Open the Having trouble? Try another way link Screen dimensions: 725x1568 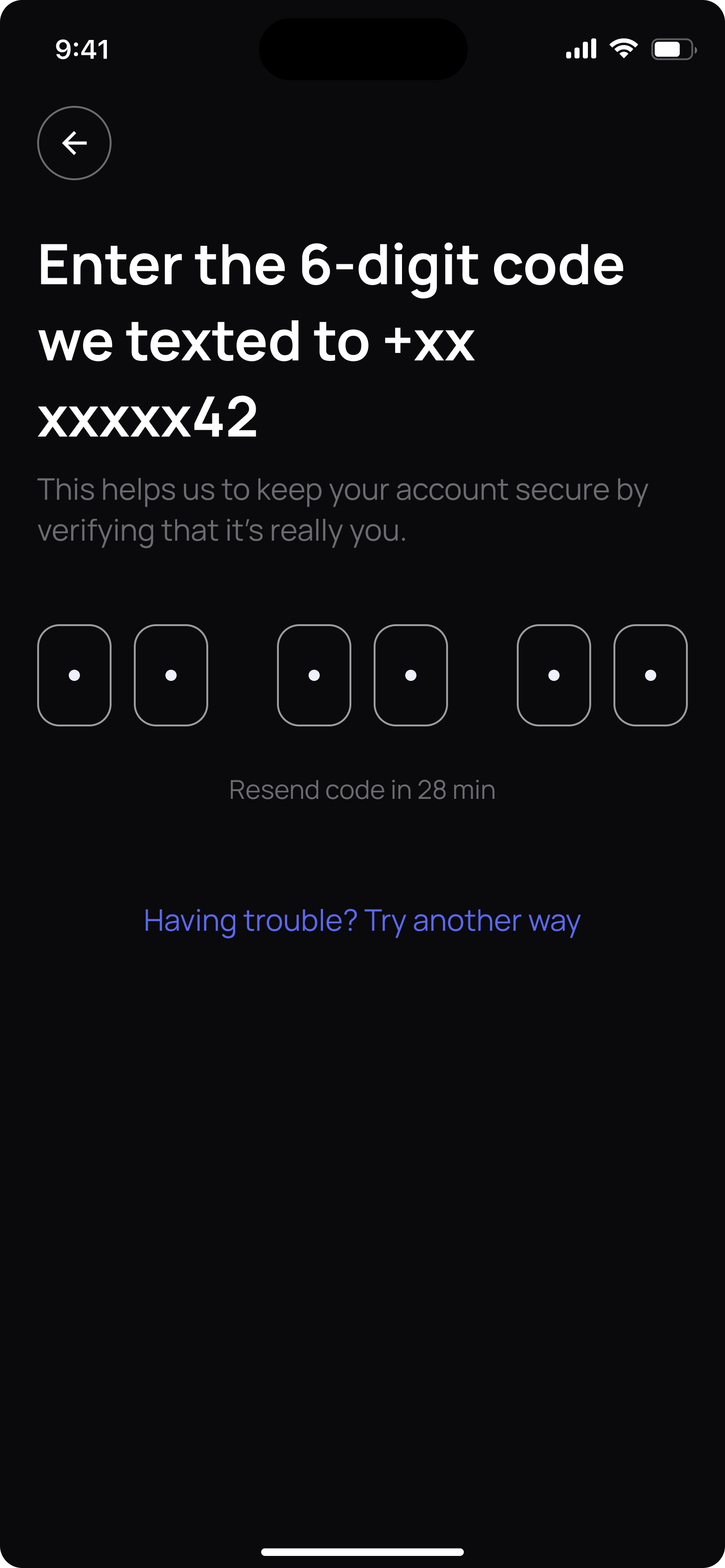tap(362, 921)
